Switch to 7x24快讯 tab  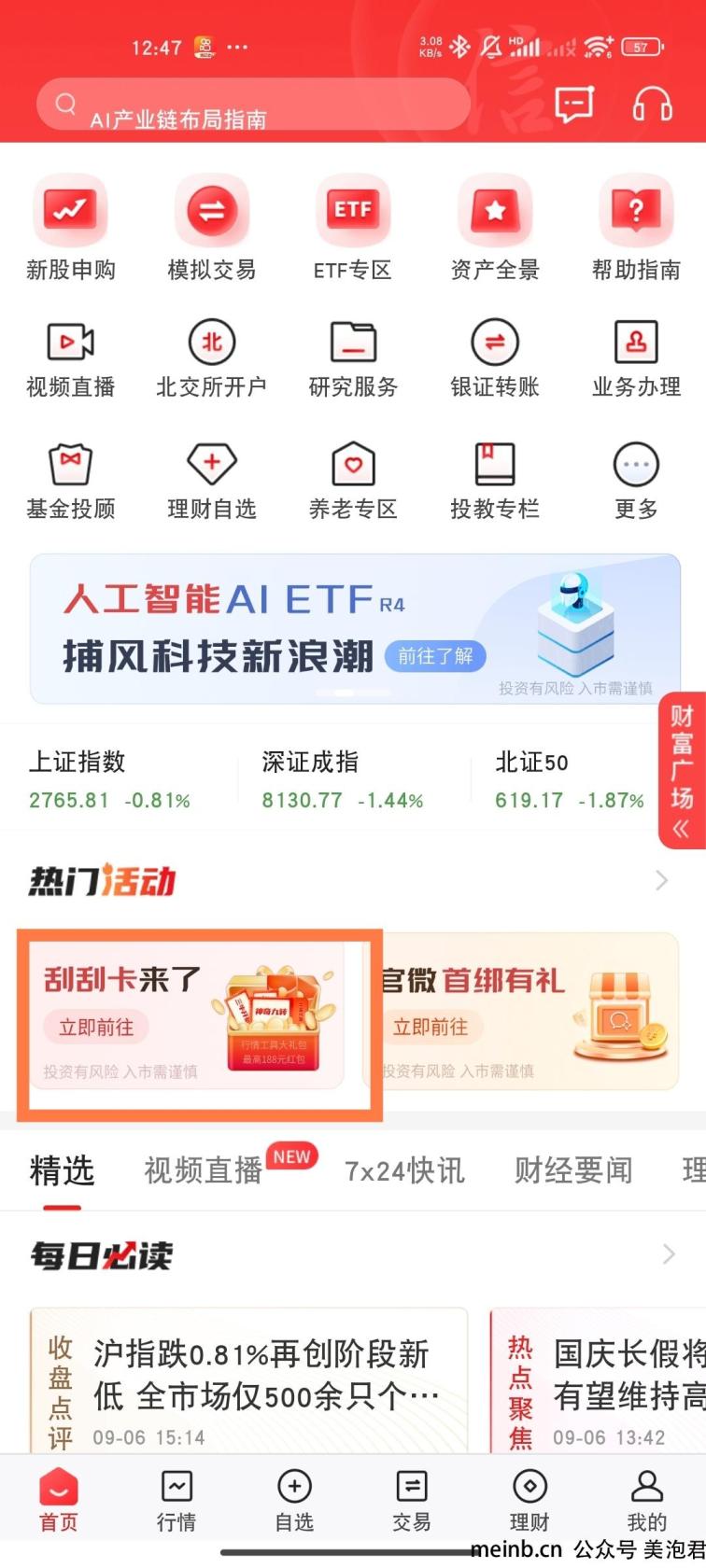click(404, 1170)
